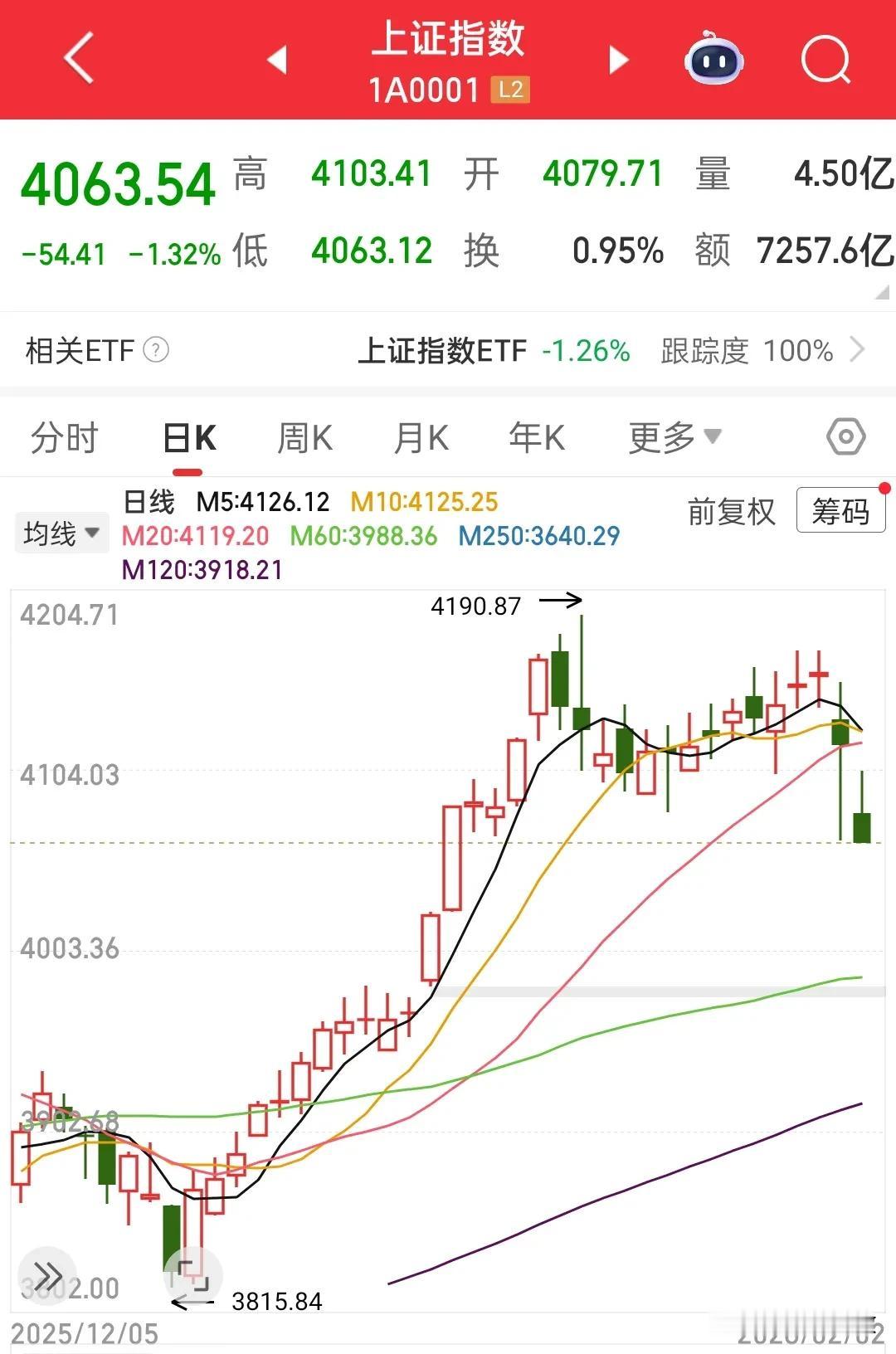Switch to the 分时 intraday tab
The width and height of the screenshot is (896, 1354).
pos(65,436)
